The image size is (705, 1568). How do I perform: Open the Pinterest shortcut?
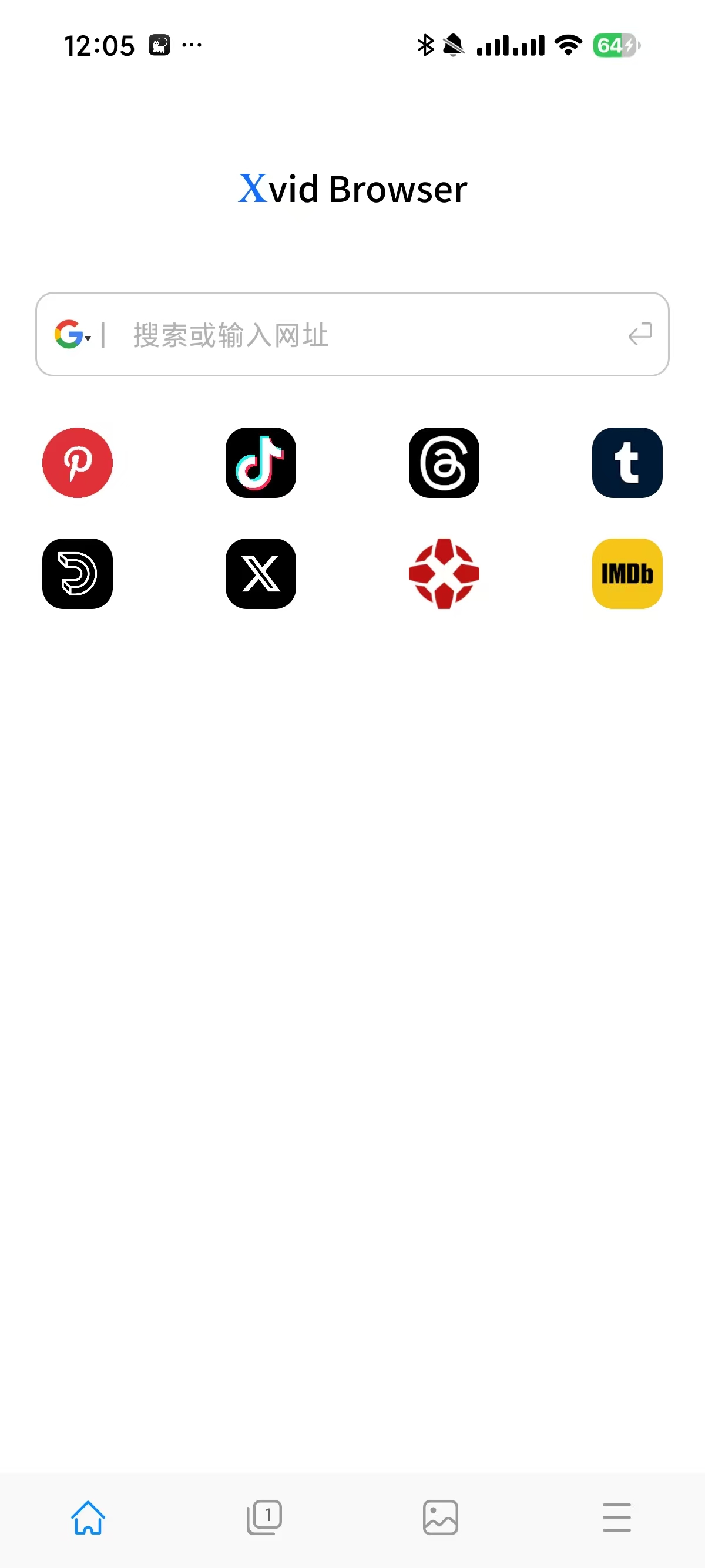(78, 463)
